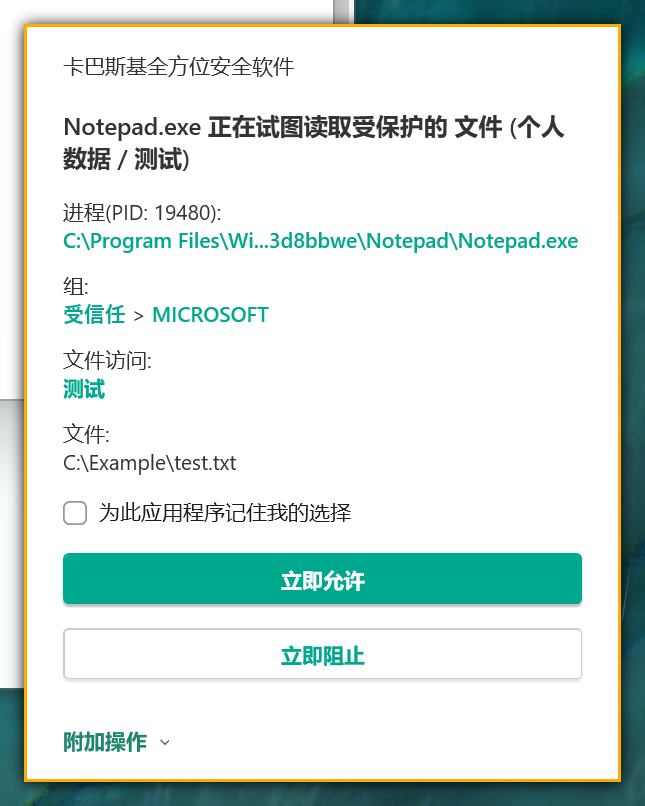Tap the 立即允许 button

(x=322, y=579)
